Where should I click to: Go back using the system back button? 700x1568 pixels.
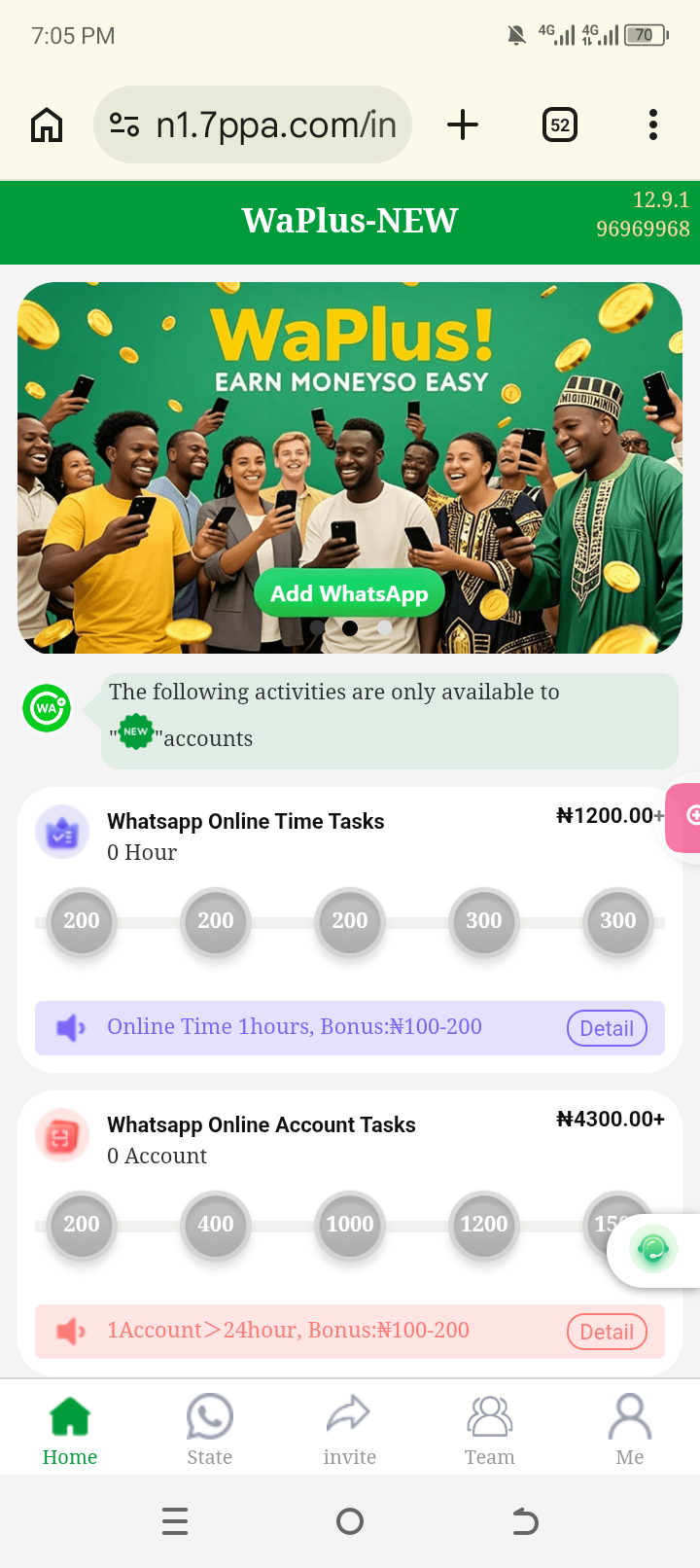pos(525,1520)
